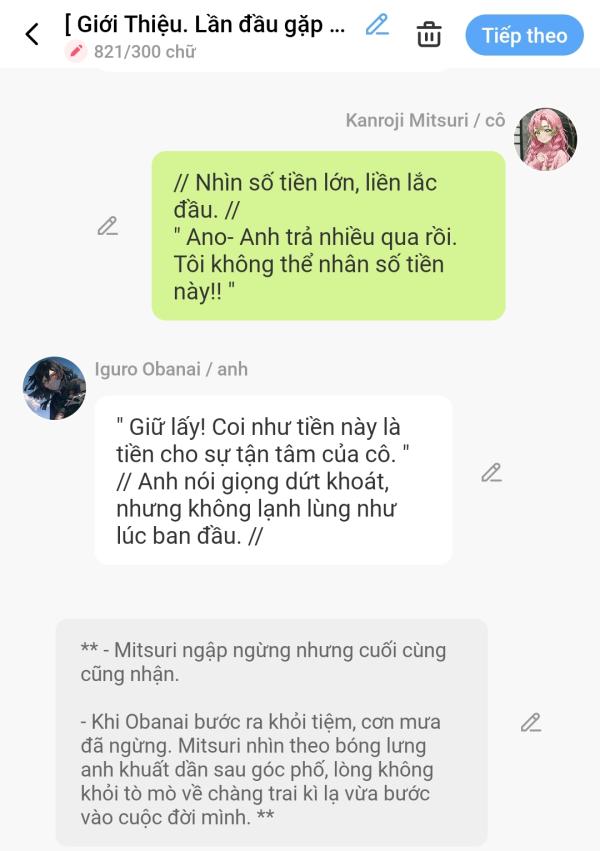Edit Kanroji Mitsuri's green message
The image size is (600, 851).
(x=108, y=226)
